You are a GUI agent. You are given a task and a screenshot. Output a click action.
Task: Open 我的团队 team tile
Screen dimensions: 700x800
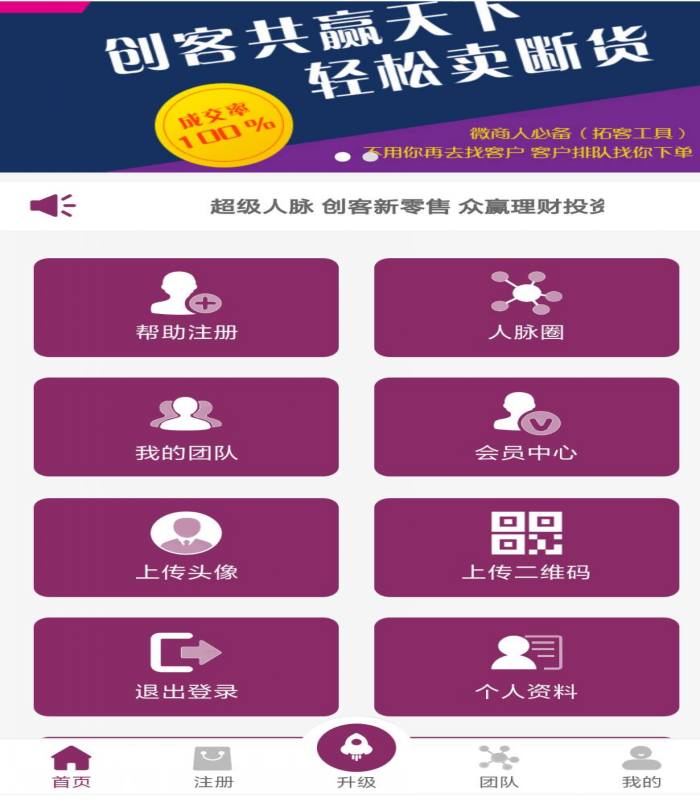tap(186, 427)
